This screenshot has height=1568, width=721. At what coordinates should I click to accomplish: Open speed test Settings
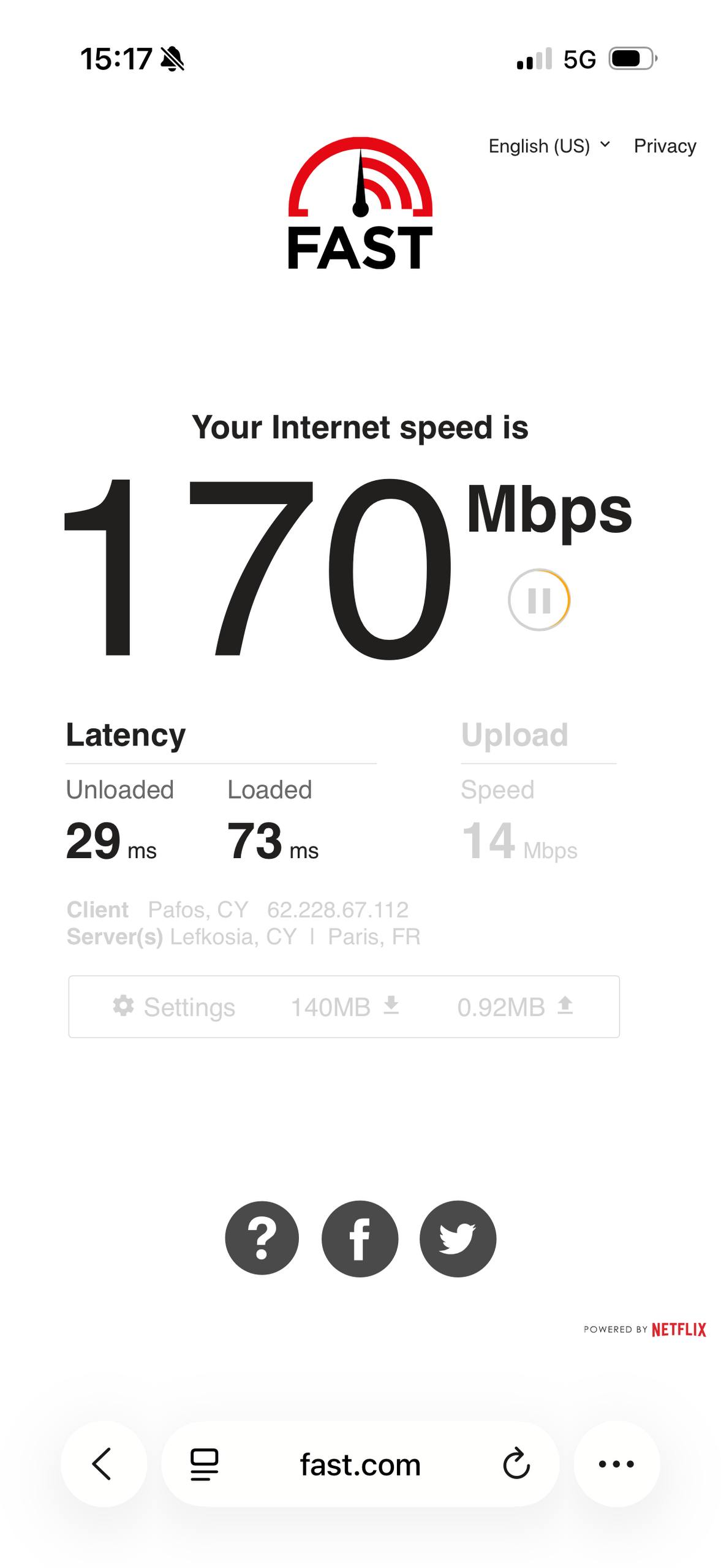point(175,1007)
